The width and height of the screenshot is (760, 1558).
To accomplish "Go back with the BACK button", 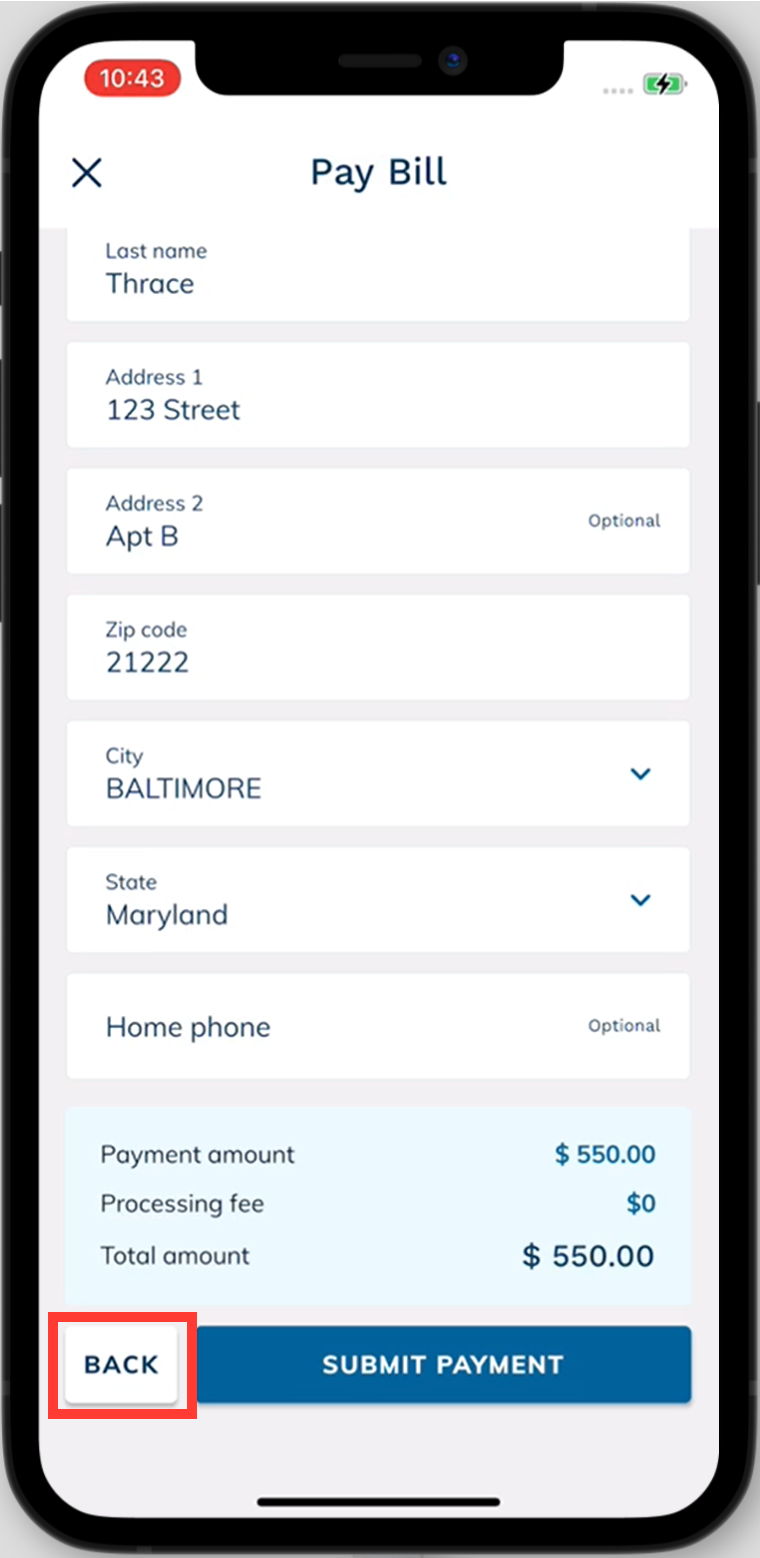I will click(x=121, y=1365).
